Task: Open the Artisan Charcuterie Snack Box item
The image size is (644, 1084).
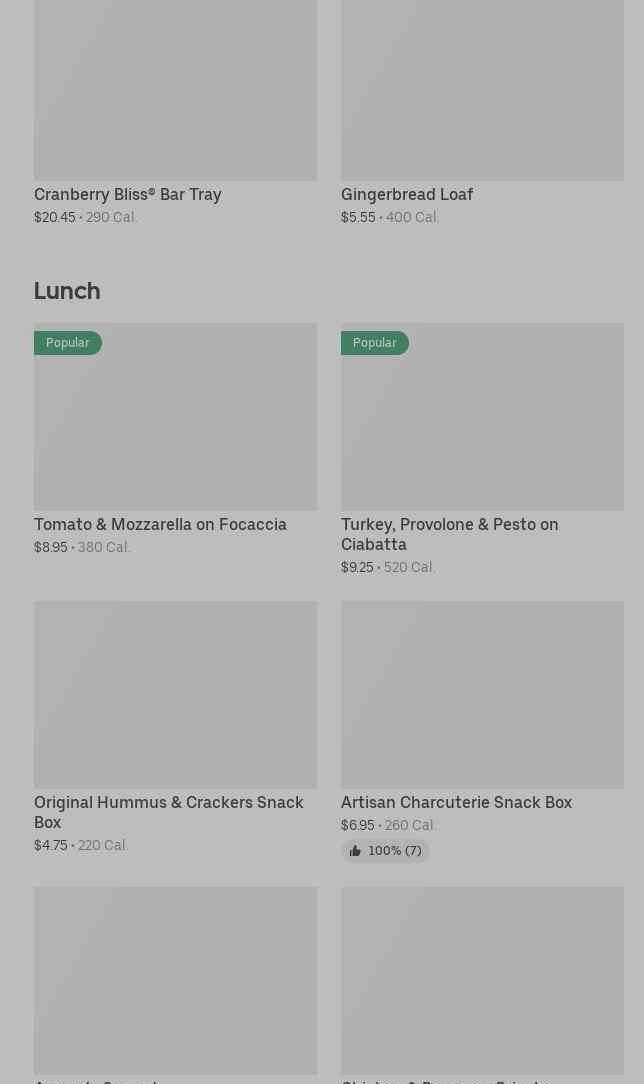Action: [x=482, y=731]
